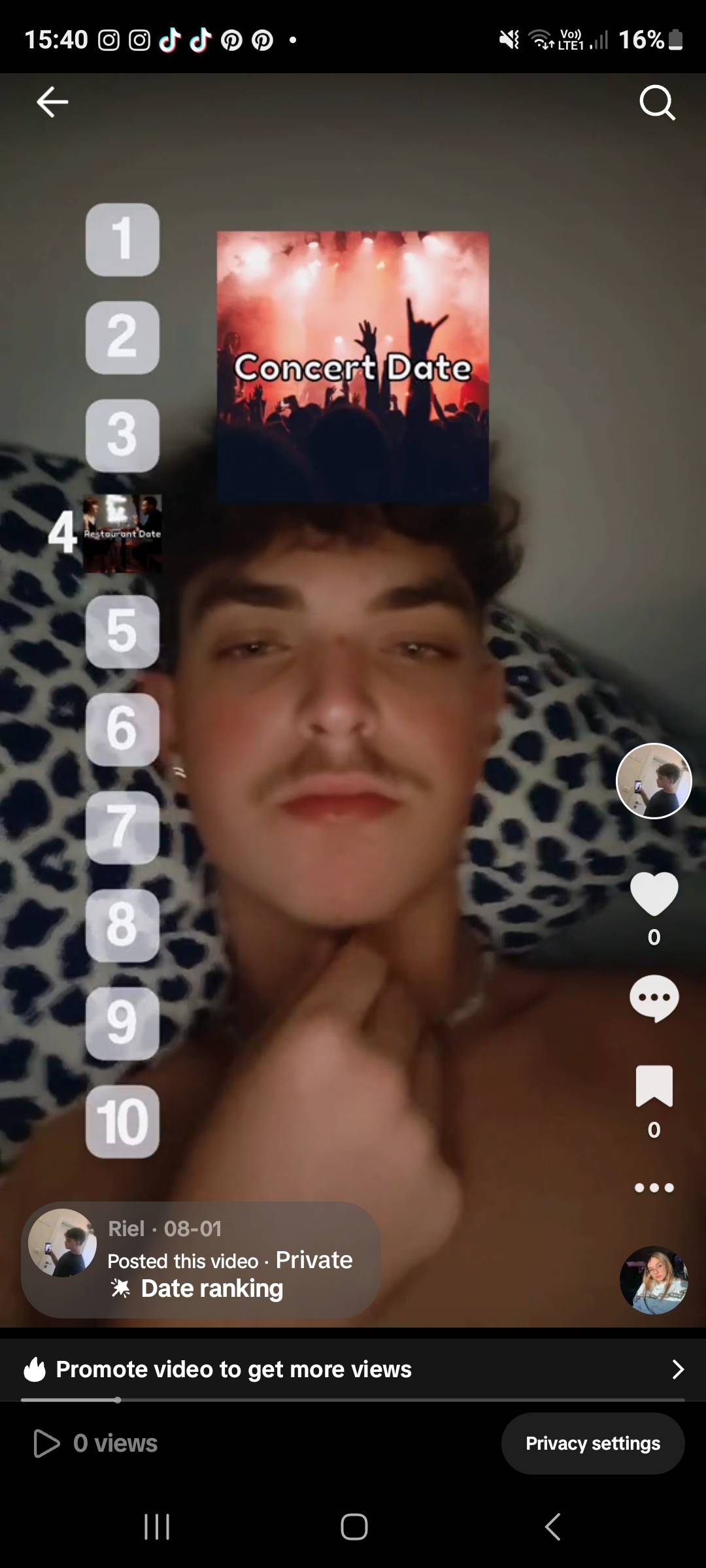Open the comments bubble
Image resolution: width=706 pixels, height=1568 pixels.
pyautogui.click(x=654, y=998)
